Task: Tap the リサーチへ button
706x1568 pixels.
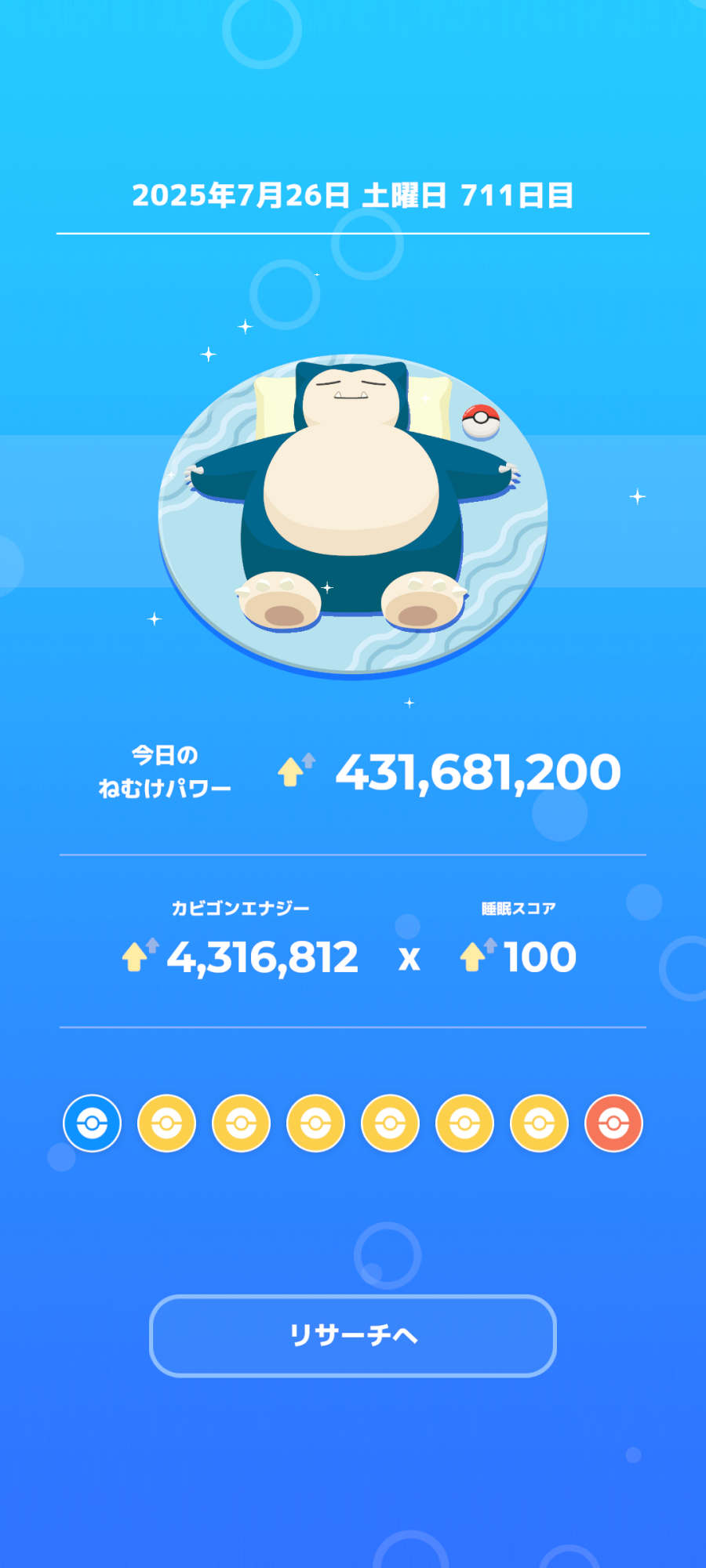Action: 353,1335
